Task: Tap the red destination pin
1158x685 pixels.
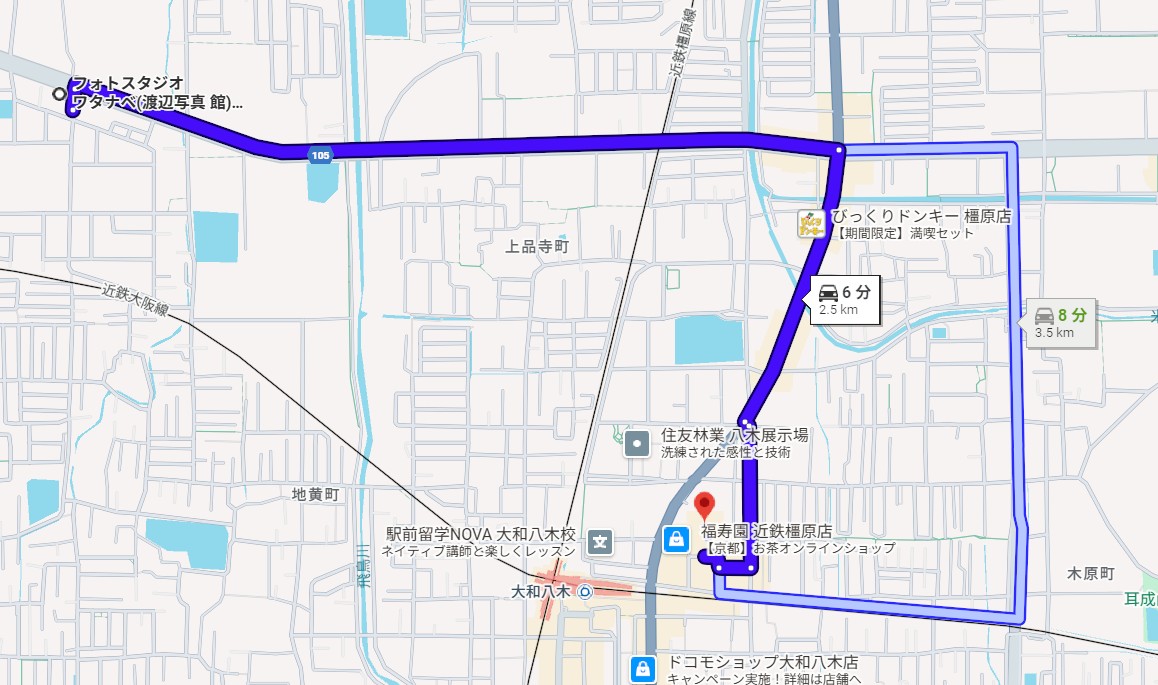Action: click(705, 505)
